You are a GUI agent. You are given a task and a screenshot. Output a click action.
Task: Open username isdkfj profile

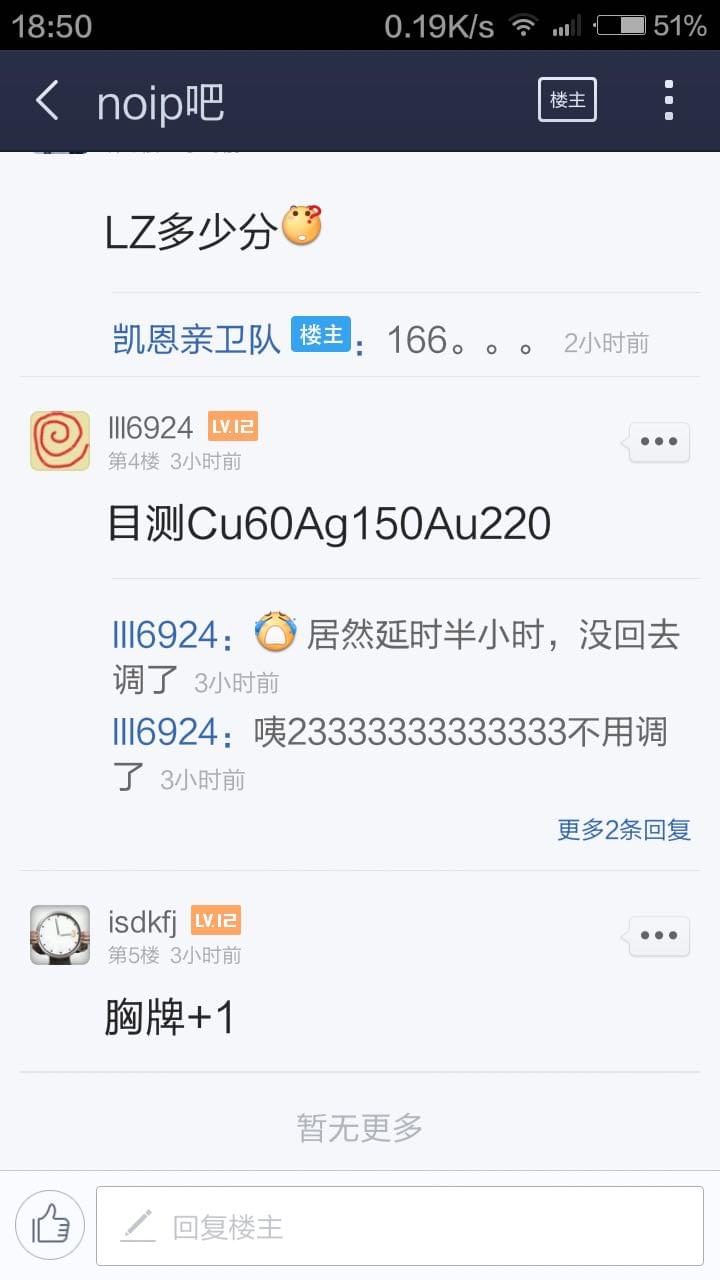tap(142, 921)
